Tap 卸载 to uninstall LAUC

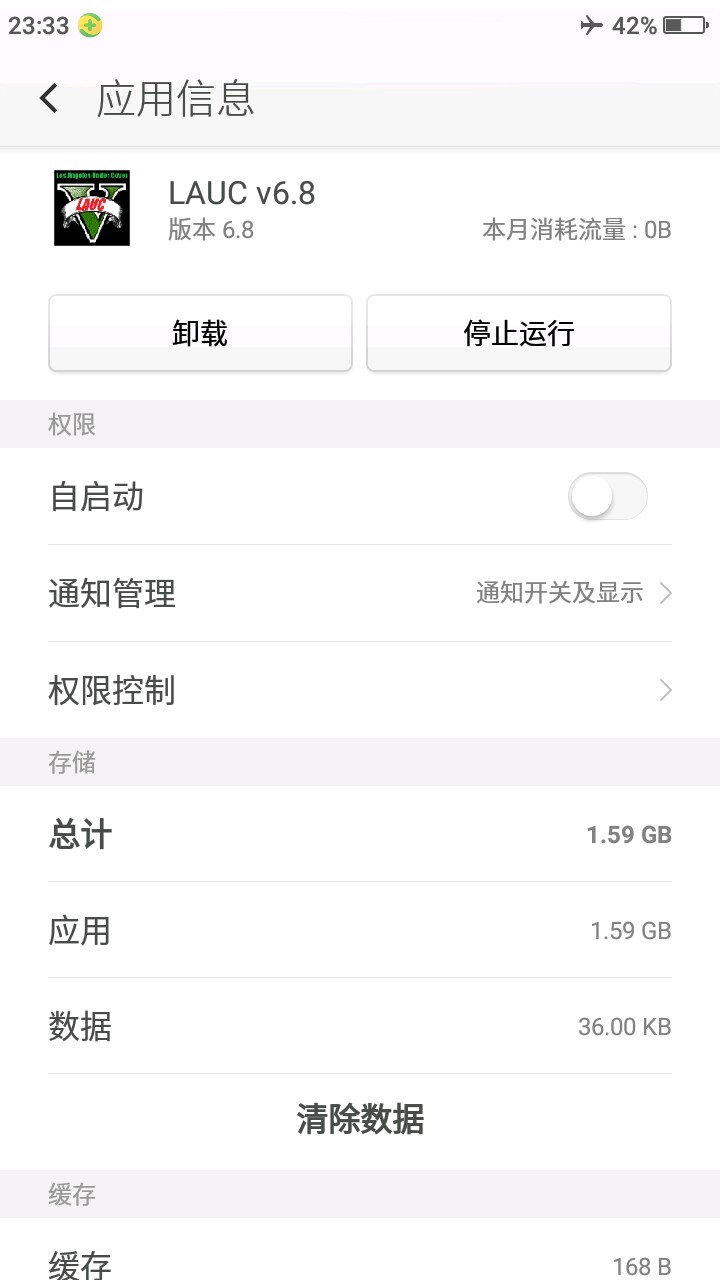[200, 333]
